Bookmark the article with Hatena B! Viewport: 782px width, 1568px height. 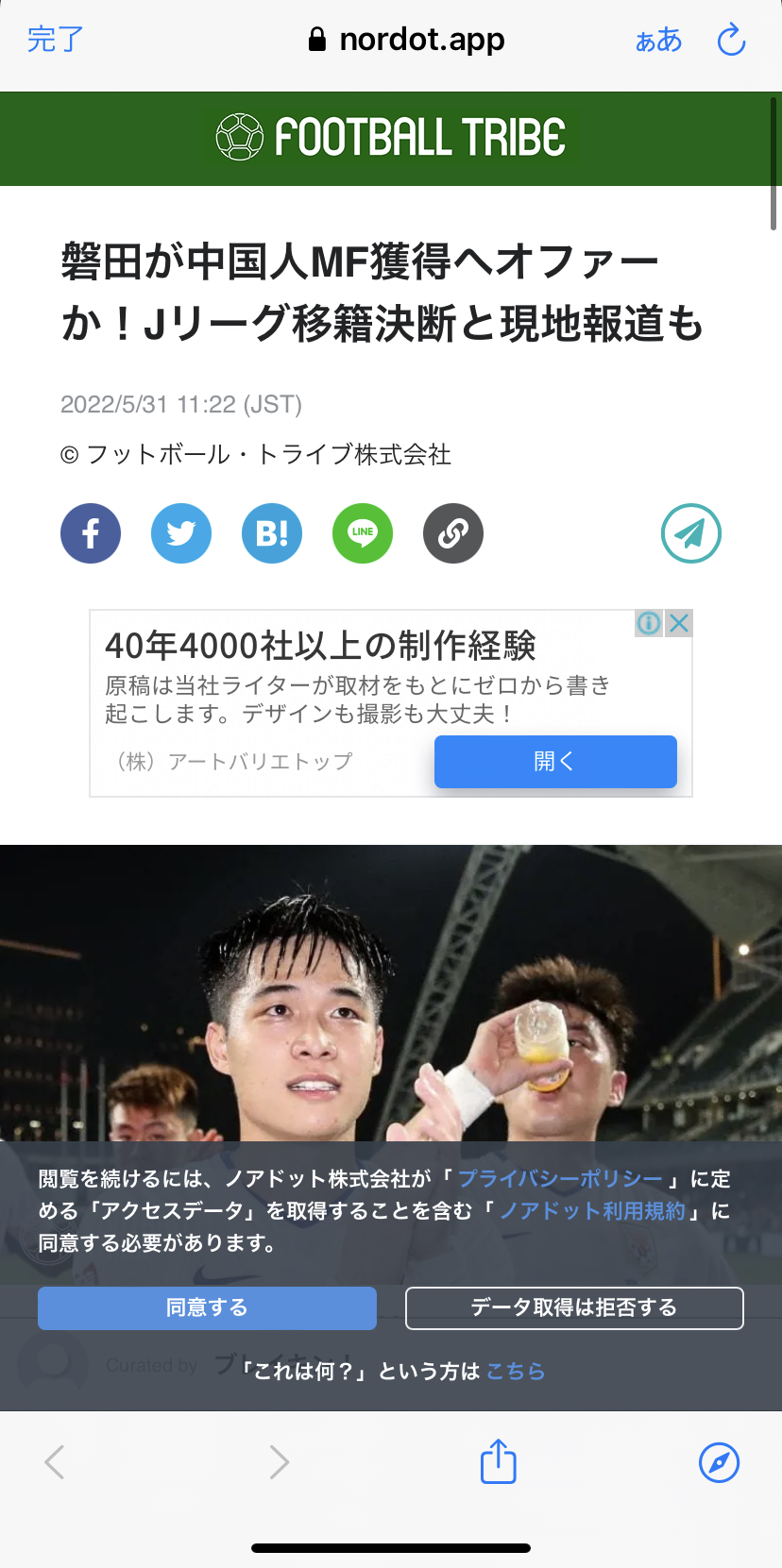272,533
